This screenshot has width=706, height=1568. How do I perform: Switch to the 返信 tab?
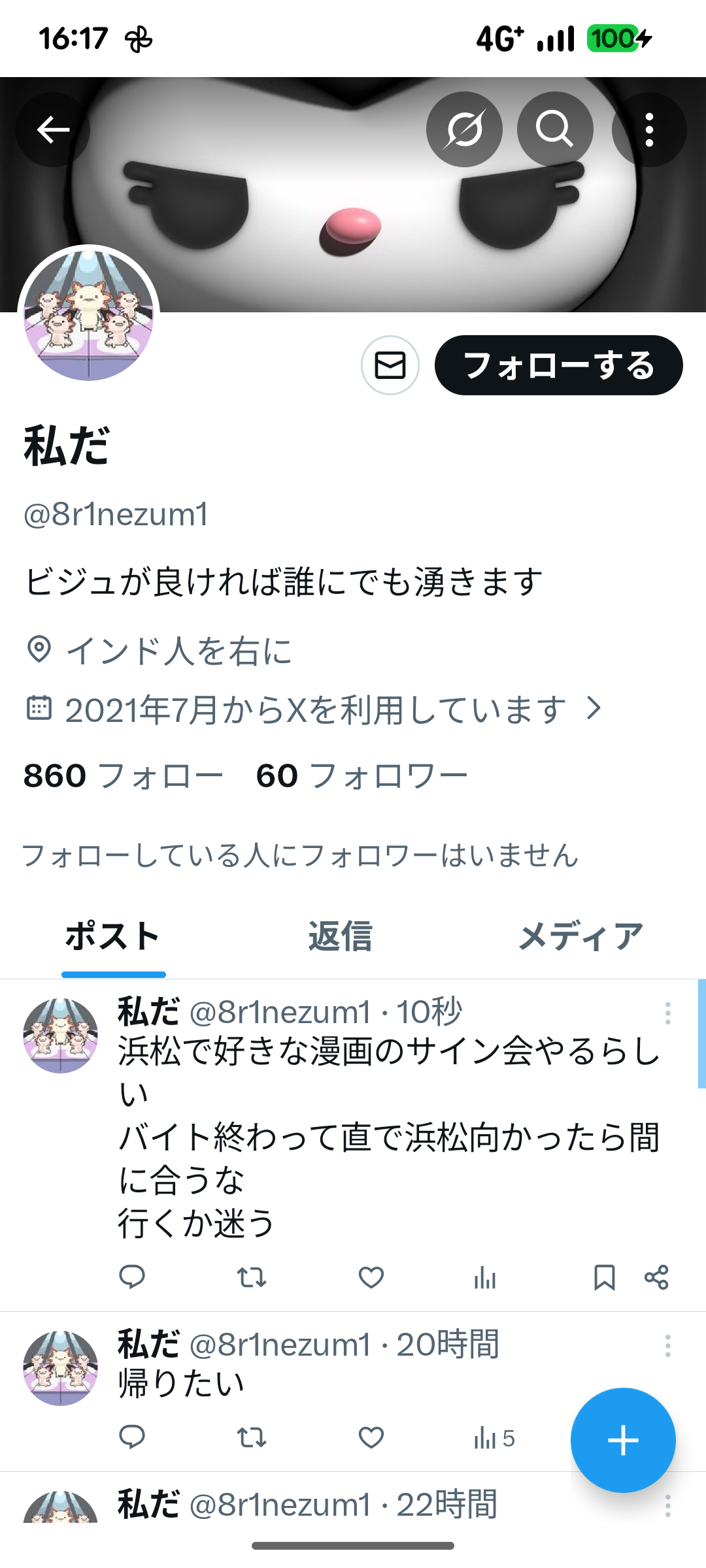pos(340,936)
